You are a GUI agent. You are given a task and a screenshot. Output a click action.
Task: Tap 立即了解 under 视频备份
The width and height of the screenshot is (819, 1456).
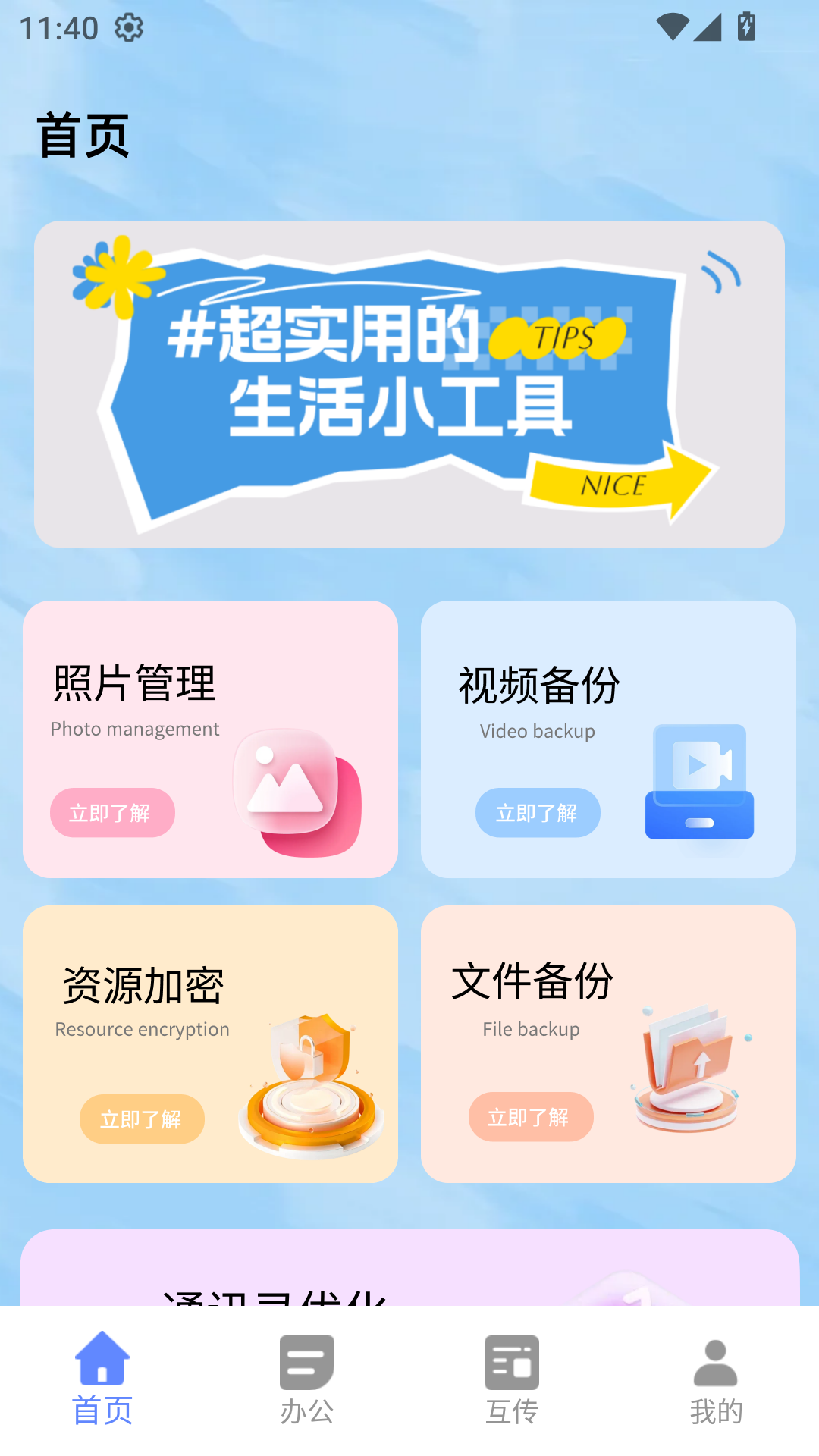[x=538, y=812]
